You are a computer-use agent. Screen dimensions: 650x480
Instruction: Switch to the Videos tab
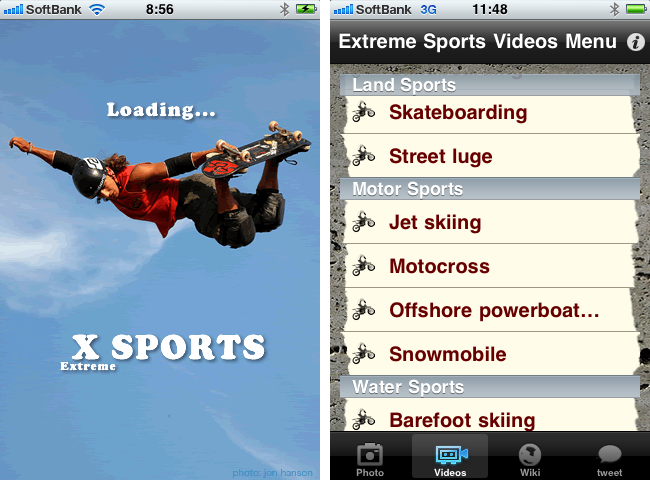coord(450,458)
